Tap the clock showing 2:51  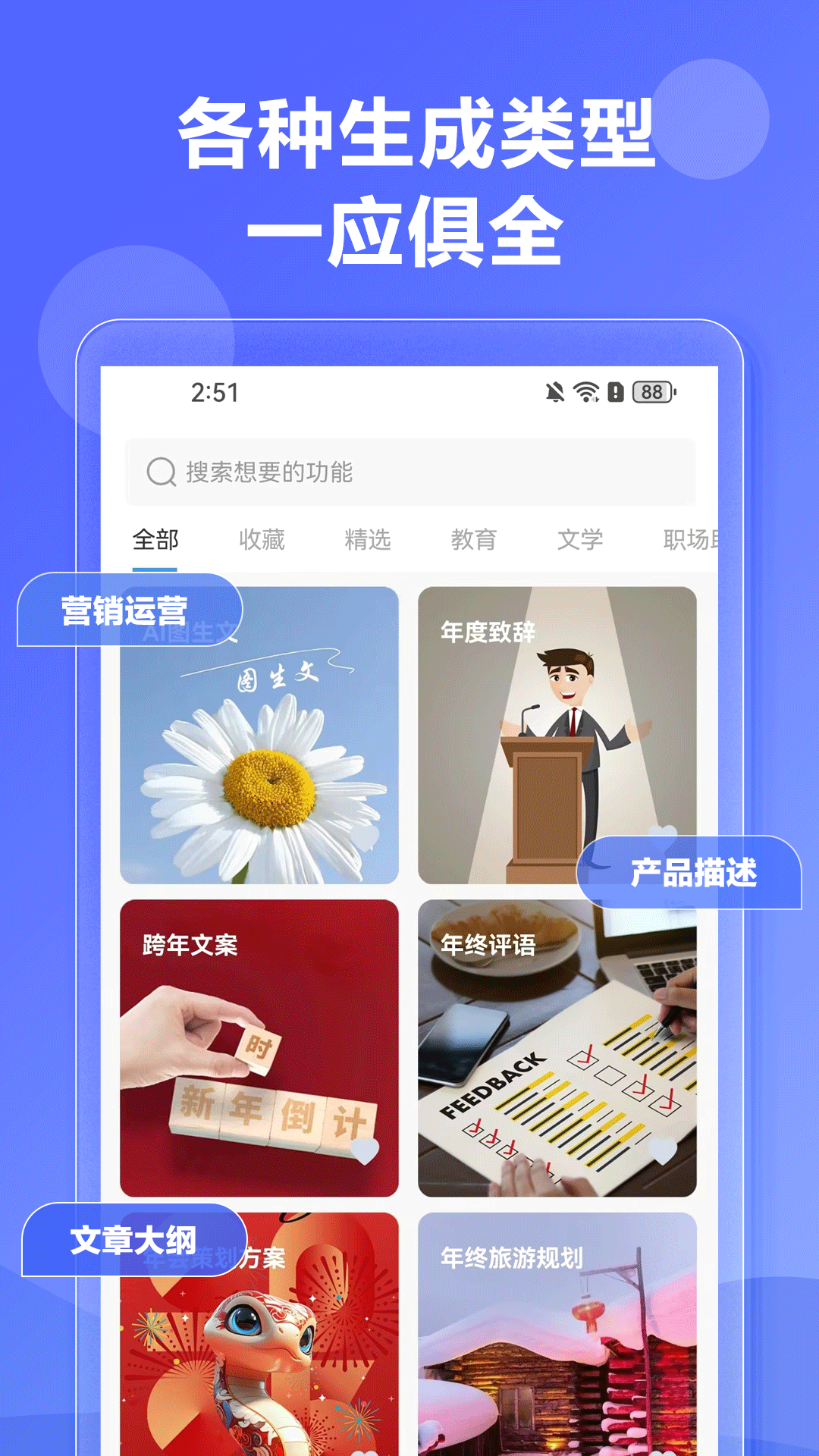(x=214, y=391)
